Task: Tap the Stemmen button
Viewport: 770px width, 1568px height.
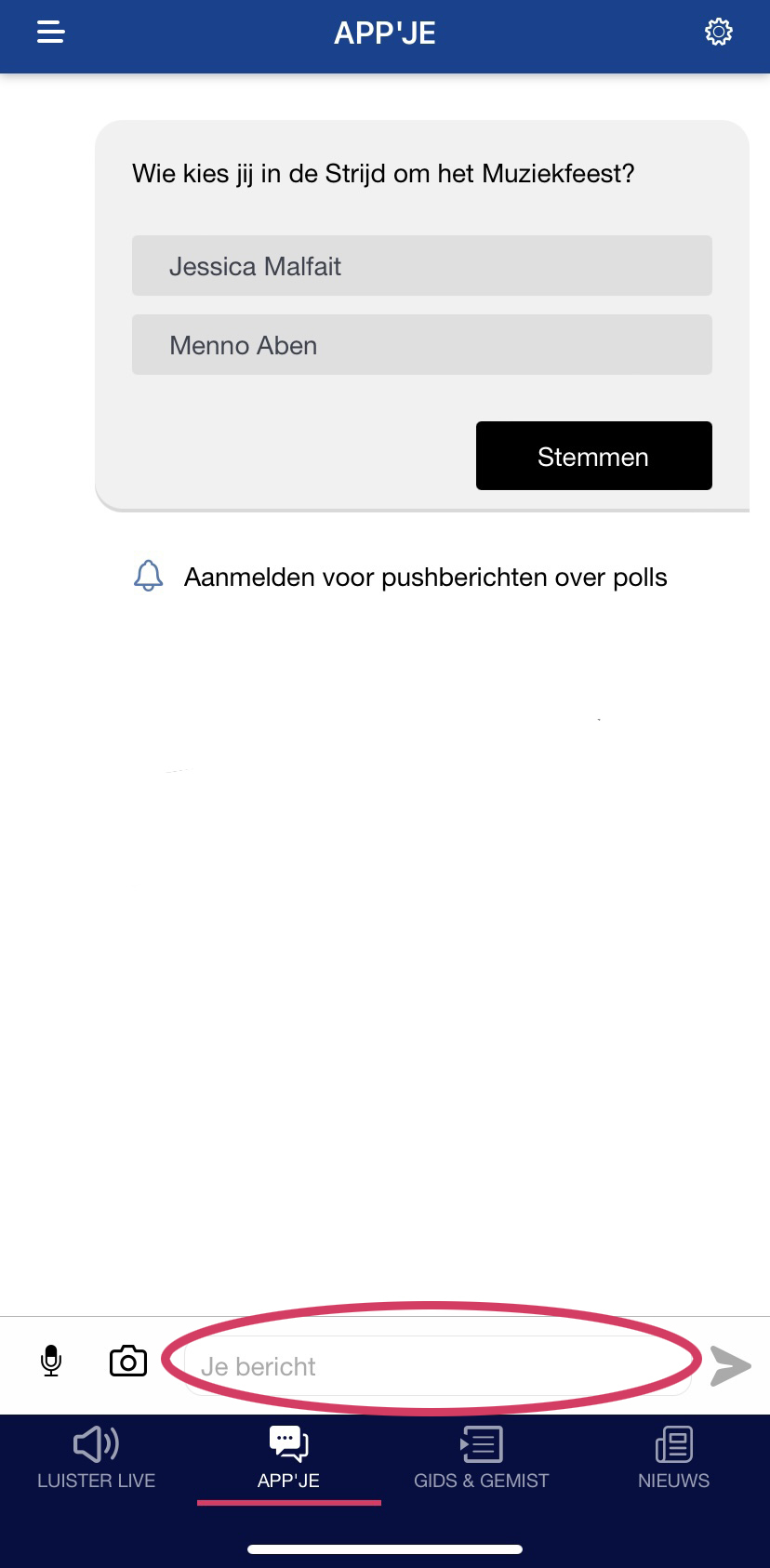Action: coord(593,456)
